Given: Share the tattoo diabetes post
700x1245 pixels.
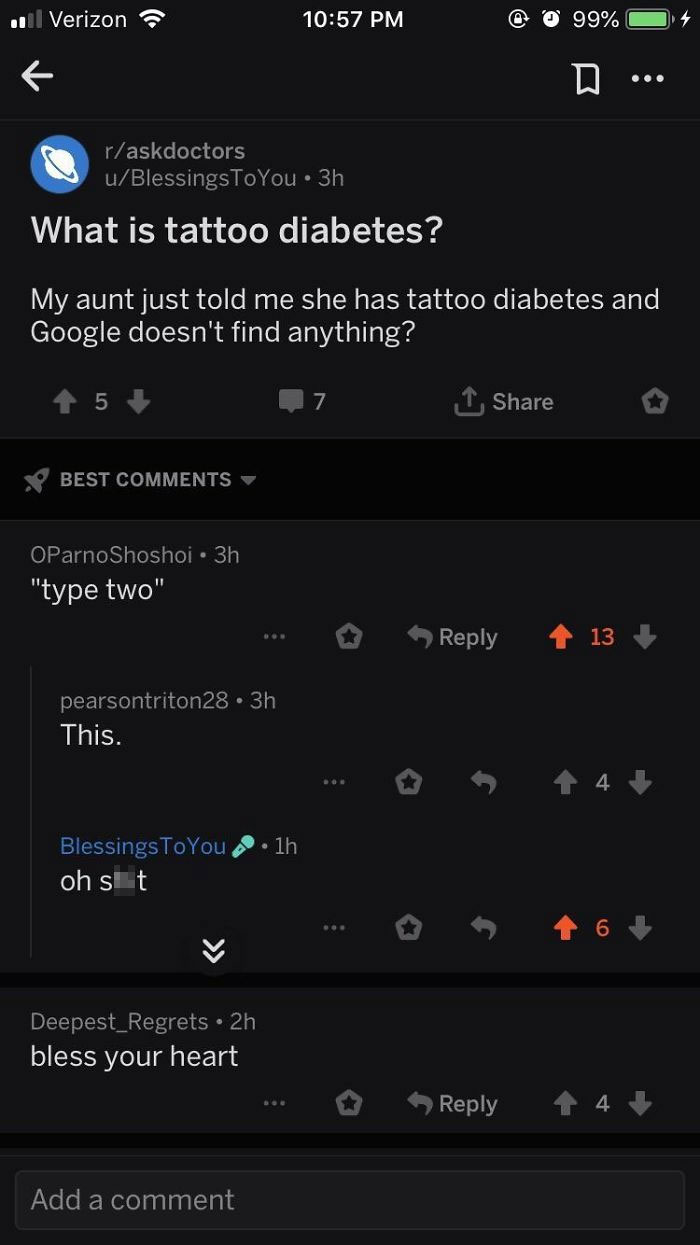Looking at the screenshot, I should pyautogui.click(x=504, y=402).
